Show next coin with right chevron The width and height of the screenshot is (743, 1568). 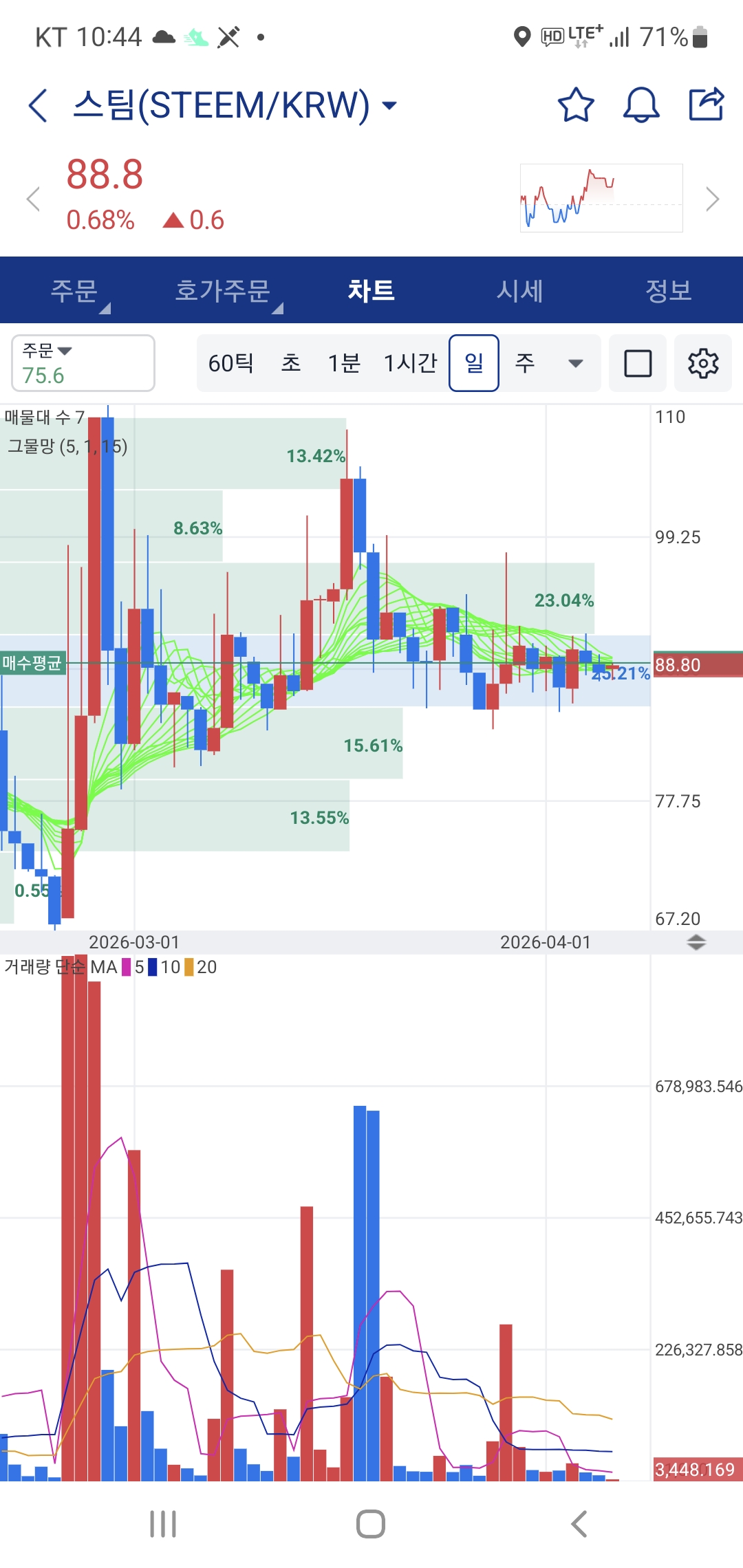pos(713,199)
